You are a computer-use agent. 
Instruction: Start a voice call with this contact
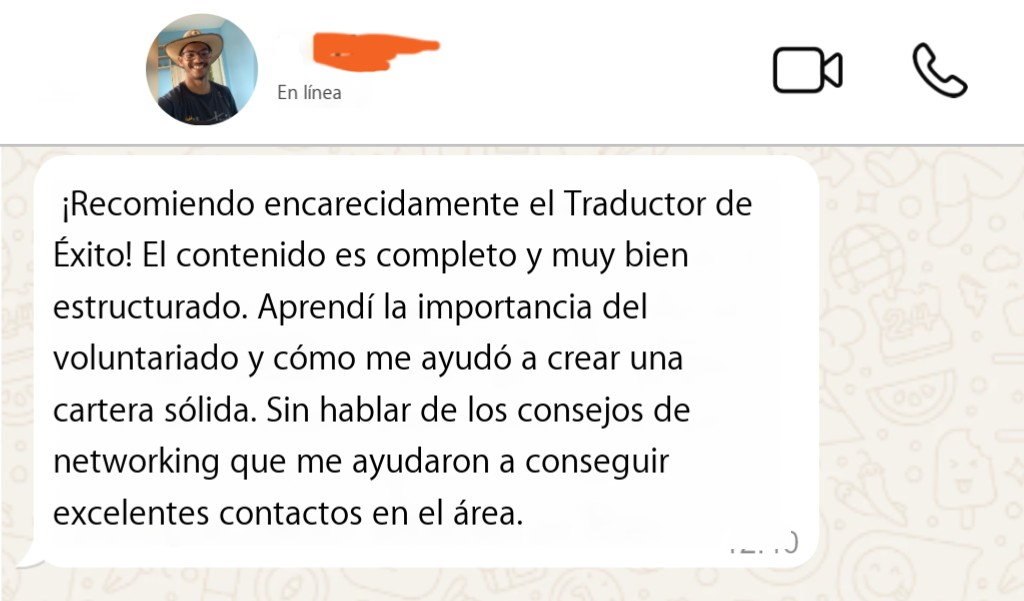click(x=939, y=70)
